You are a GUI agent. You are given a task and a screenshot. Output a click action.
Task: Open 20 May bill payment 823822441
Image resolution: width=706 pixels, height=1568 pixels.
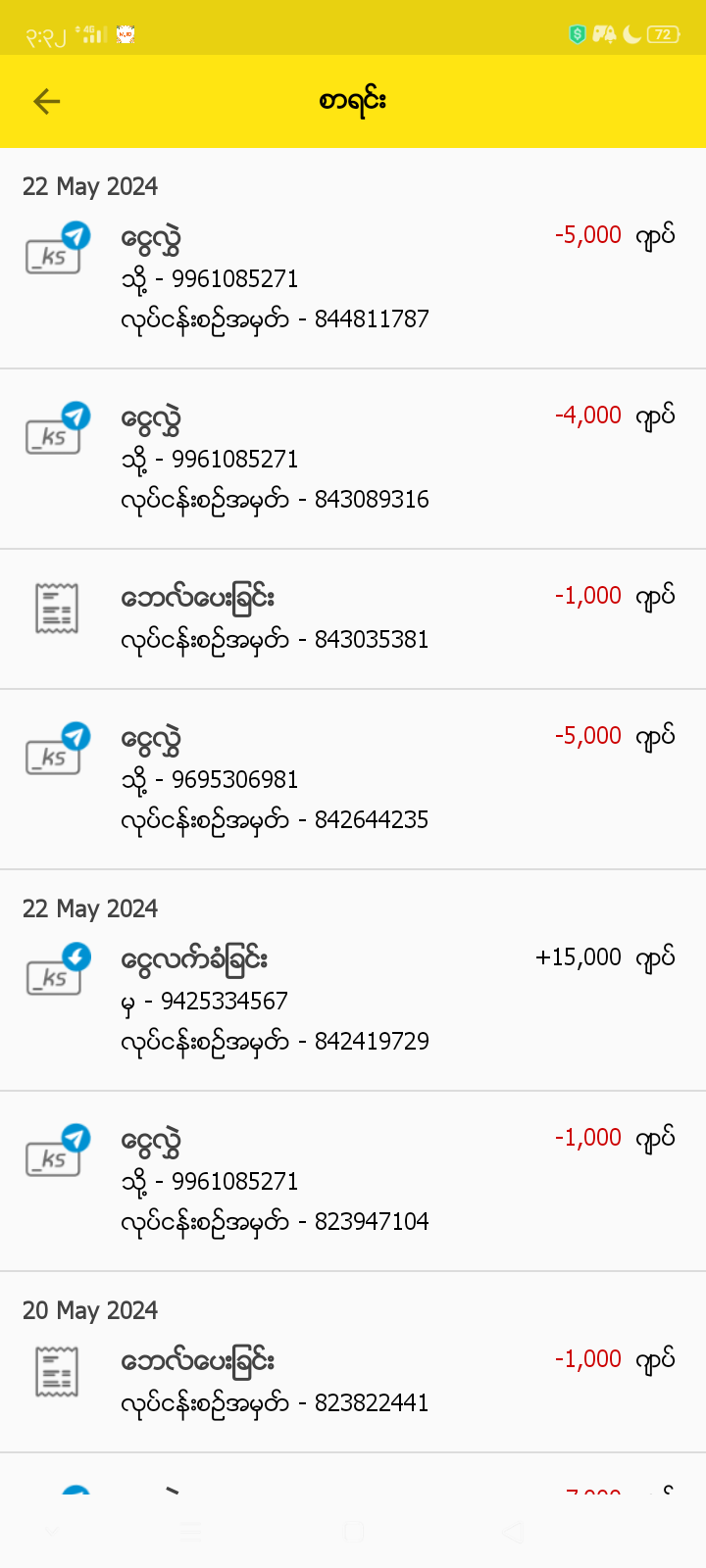tap(353, 1380)
